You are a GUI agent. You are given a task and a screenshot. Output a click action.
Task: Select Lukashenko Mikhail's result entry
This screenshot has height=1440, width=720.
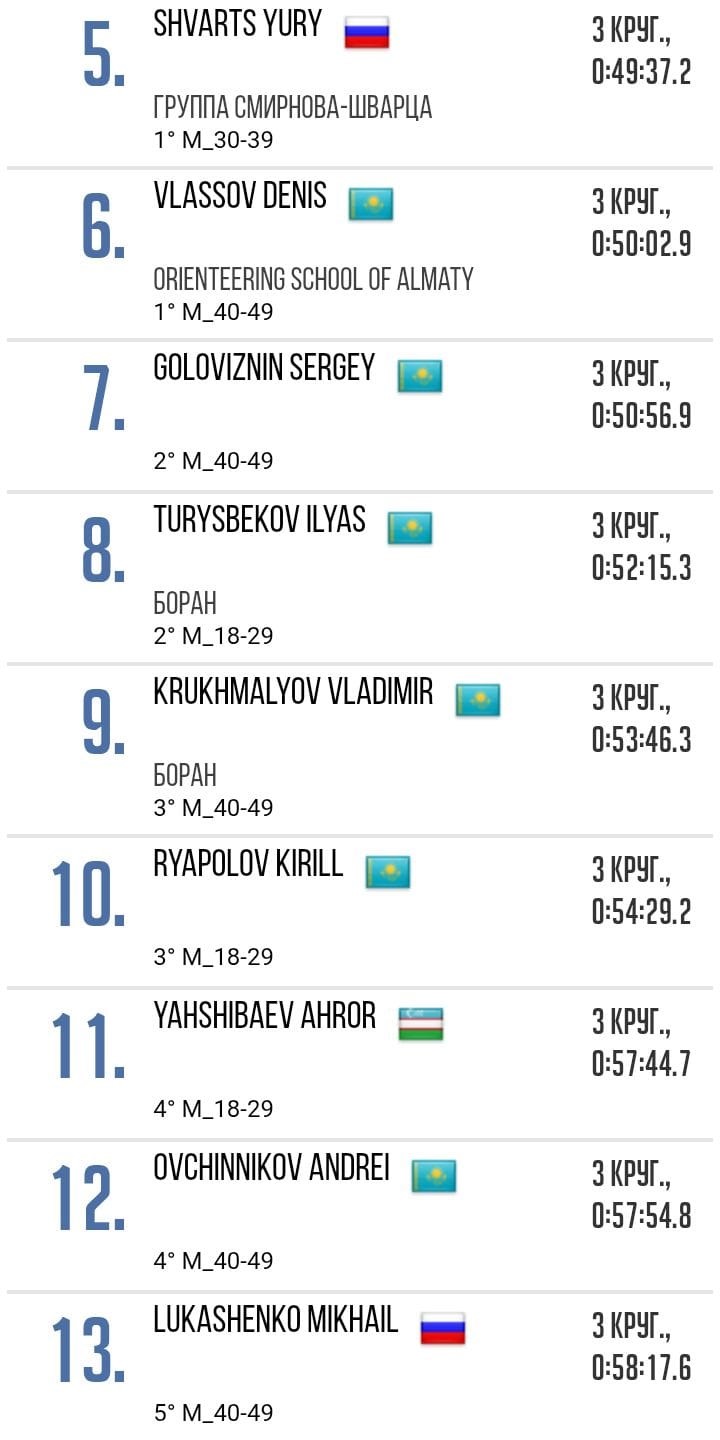(275, 1322)
